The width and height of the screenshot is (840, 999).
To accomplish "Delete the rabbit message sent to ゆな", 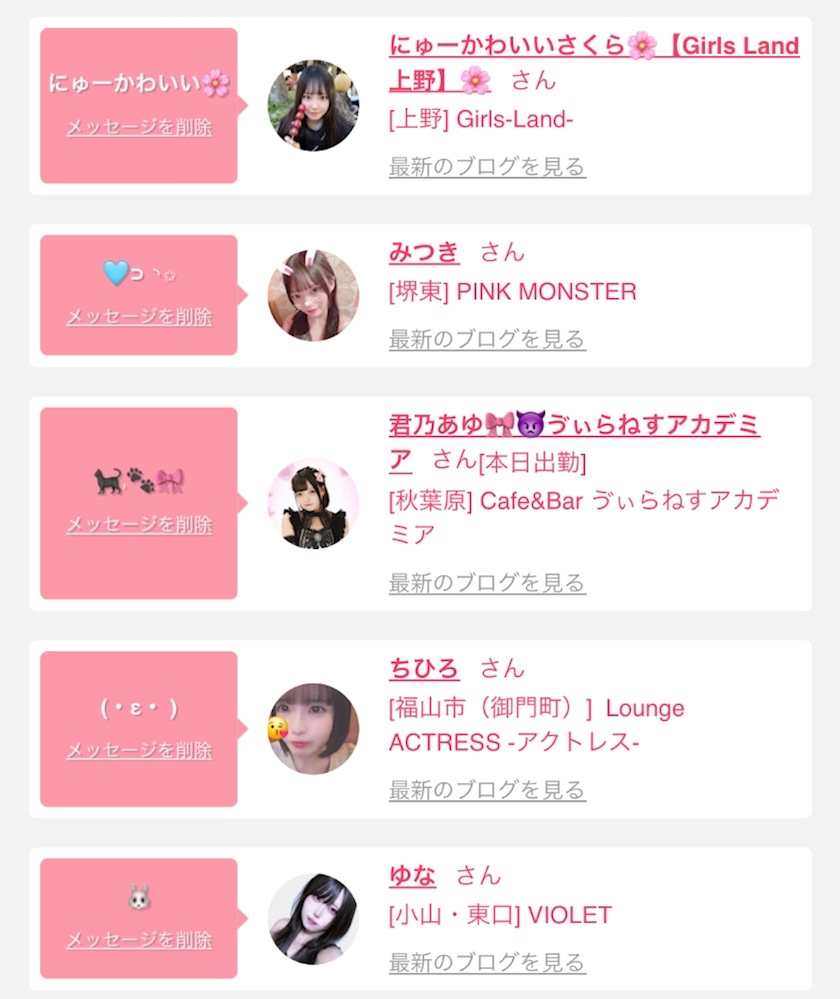I will 140,939.
